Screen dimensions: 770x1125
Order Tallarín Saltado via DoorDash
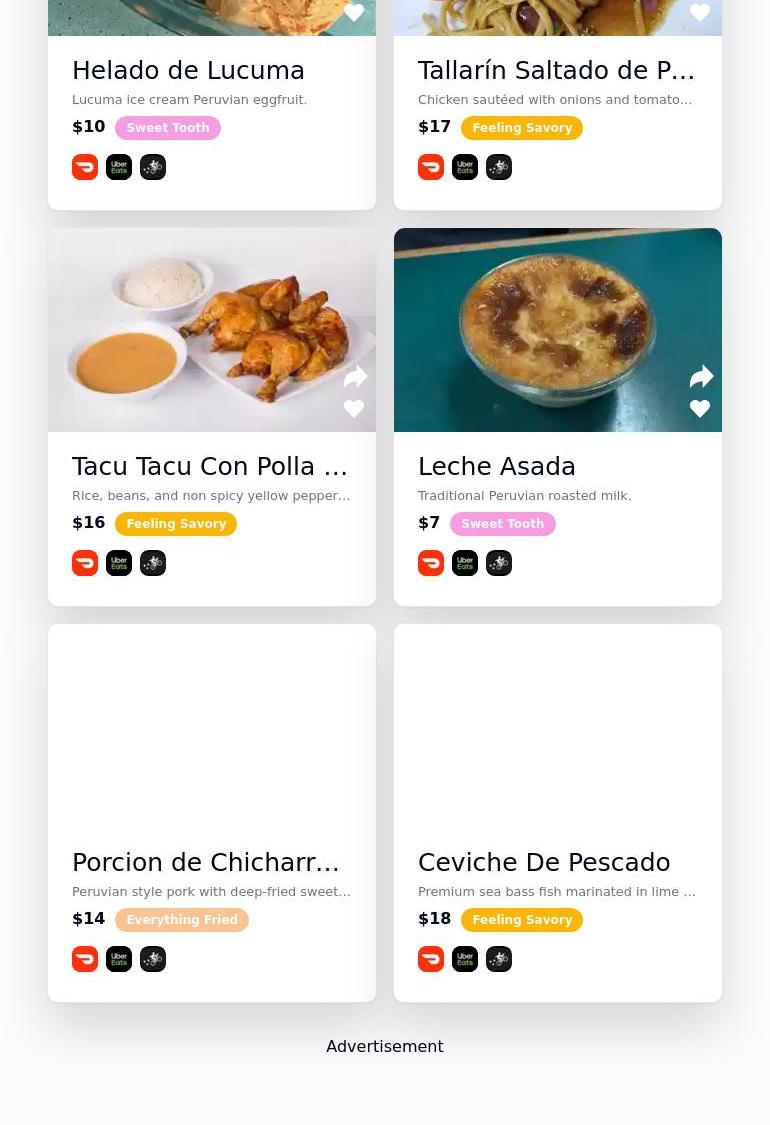click(431, 167)
